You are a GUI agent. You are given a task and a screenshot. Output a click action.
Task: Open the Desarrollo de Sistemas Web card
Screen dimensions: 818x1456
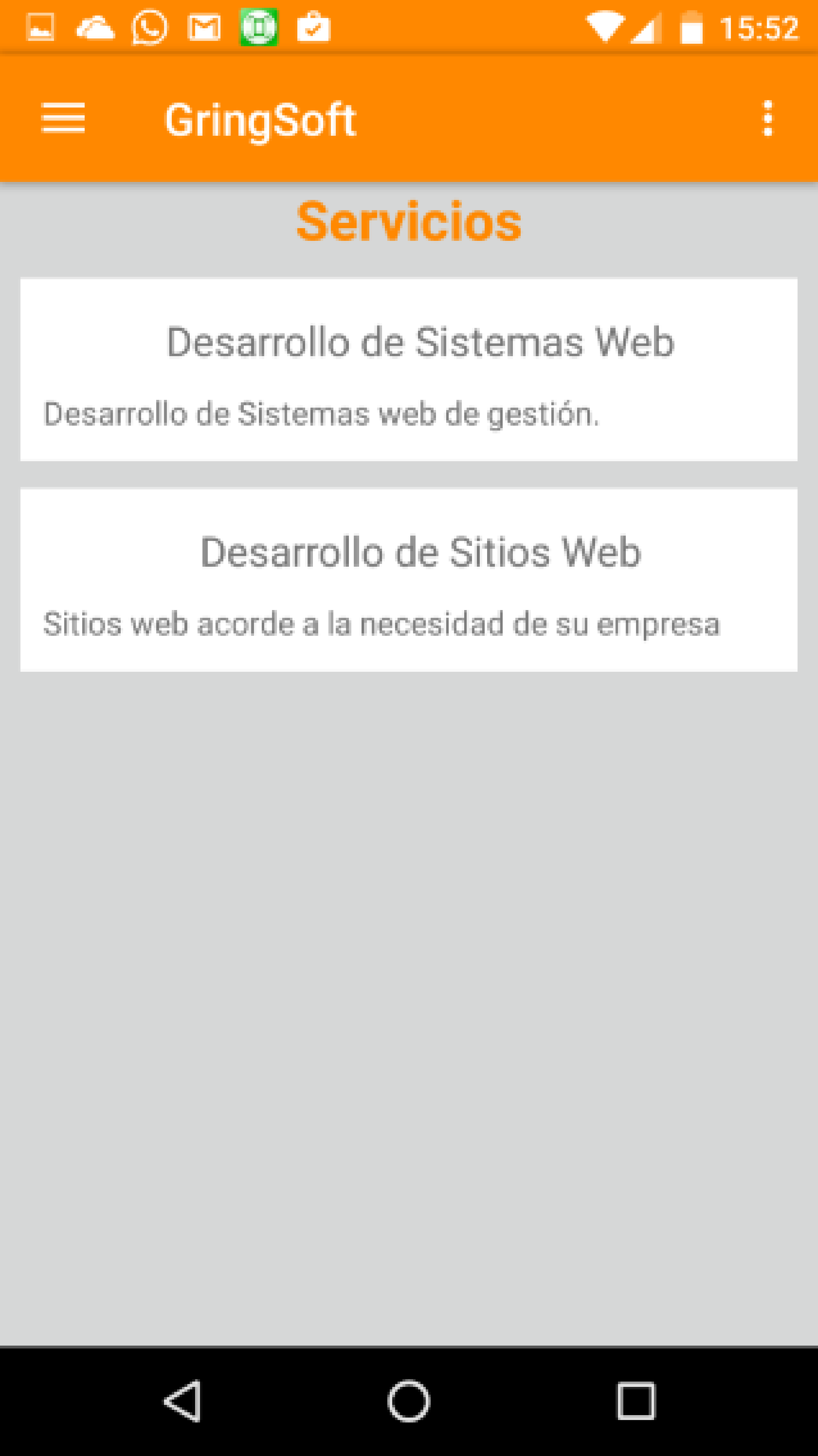[409, 370]
